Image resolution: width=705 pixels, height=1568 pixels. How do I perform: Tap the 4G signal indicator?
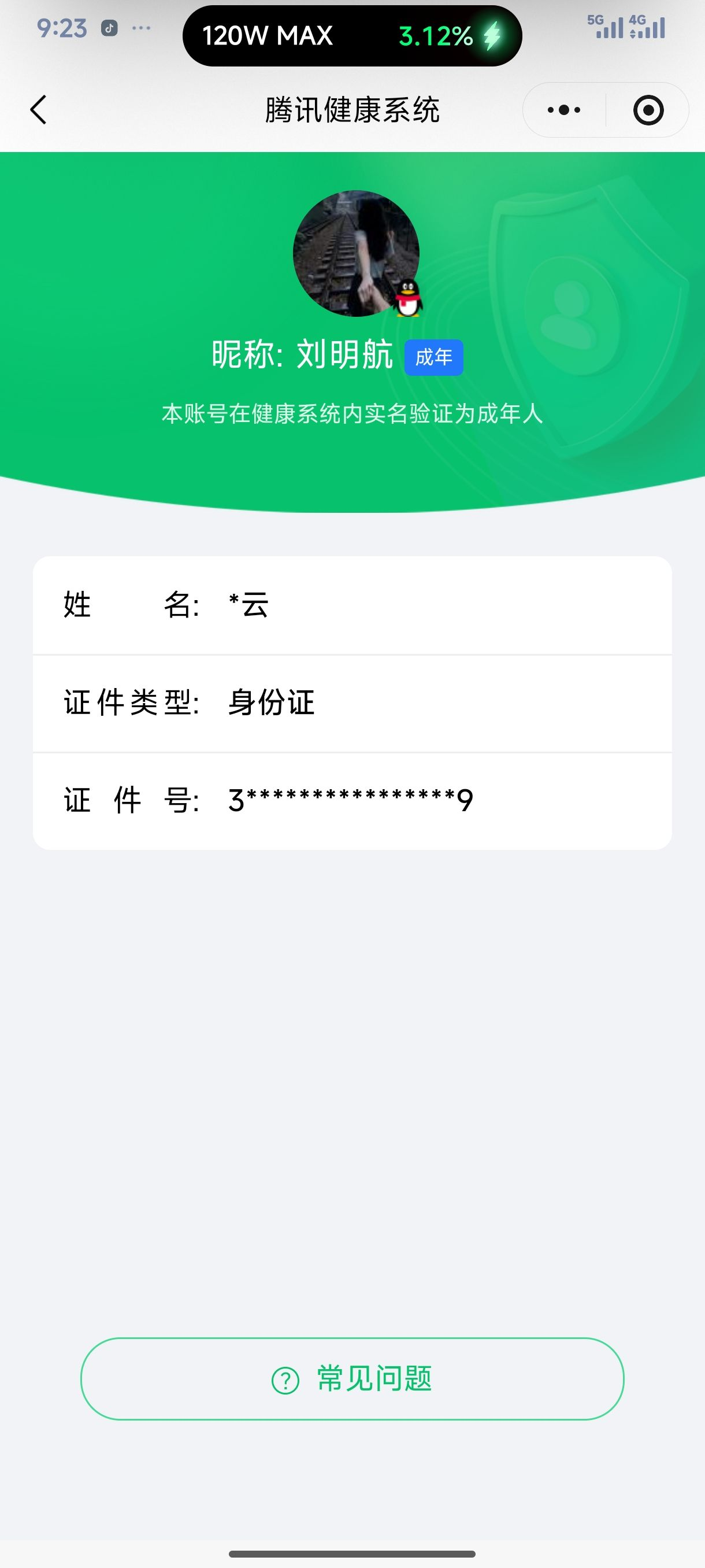point(648,27)
